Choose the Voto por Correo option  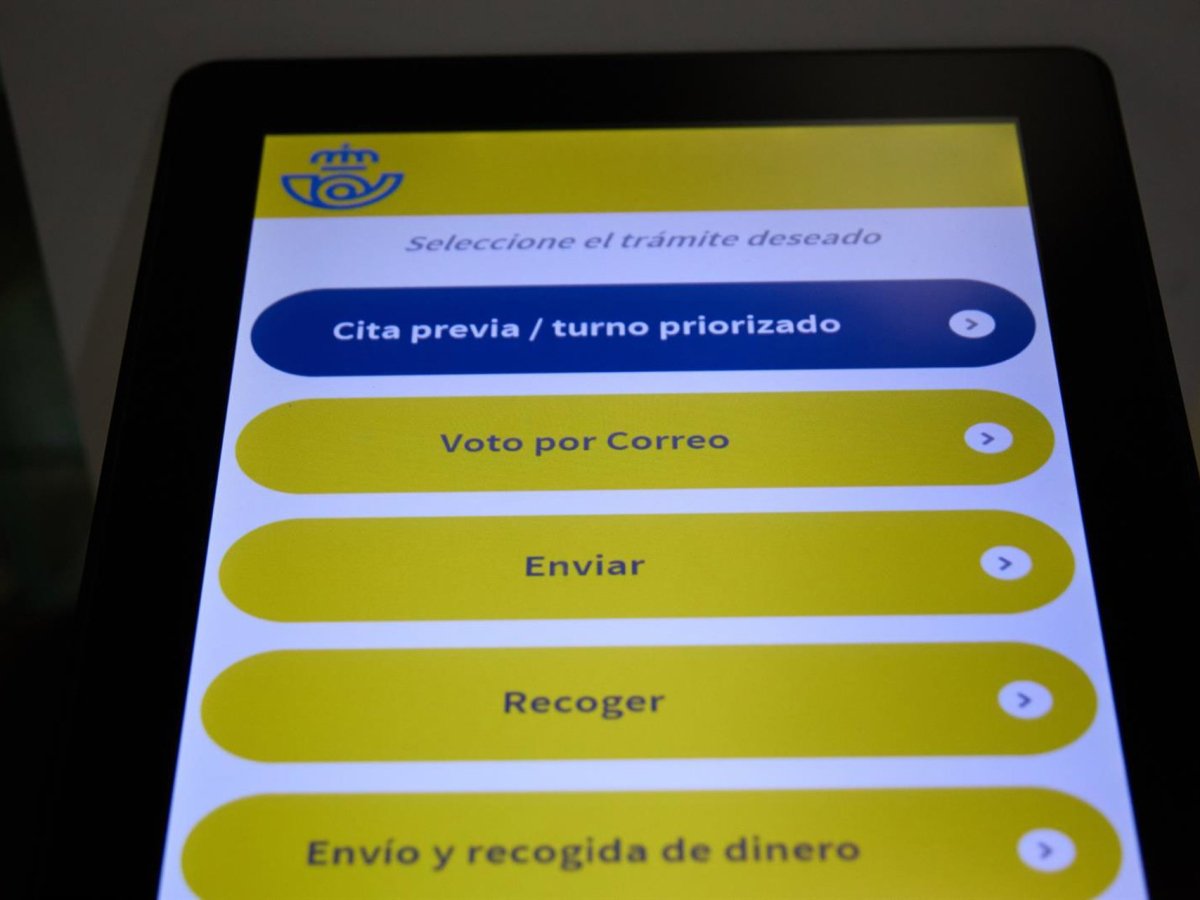point(643,441)
